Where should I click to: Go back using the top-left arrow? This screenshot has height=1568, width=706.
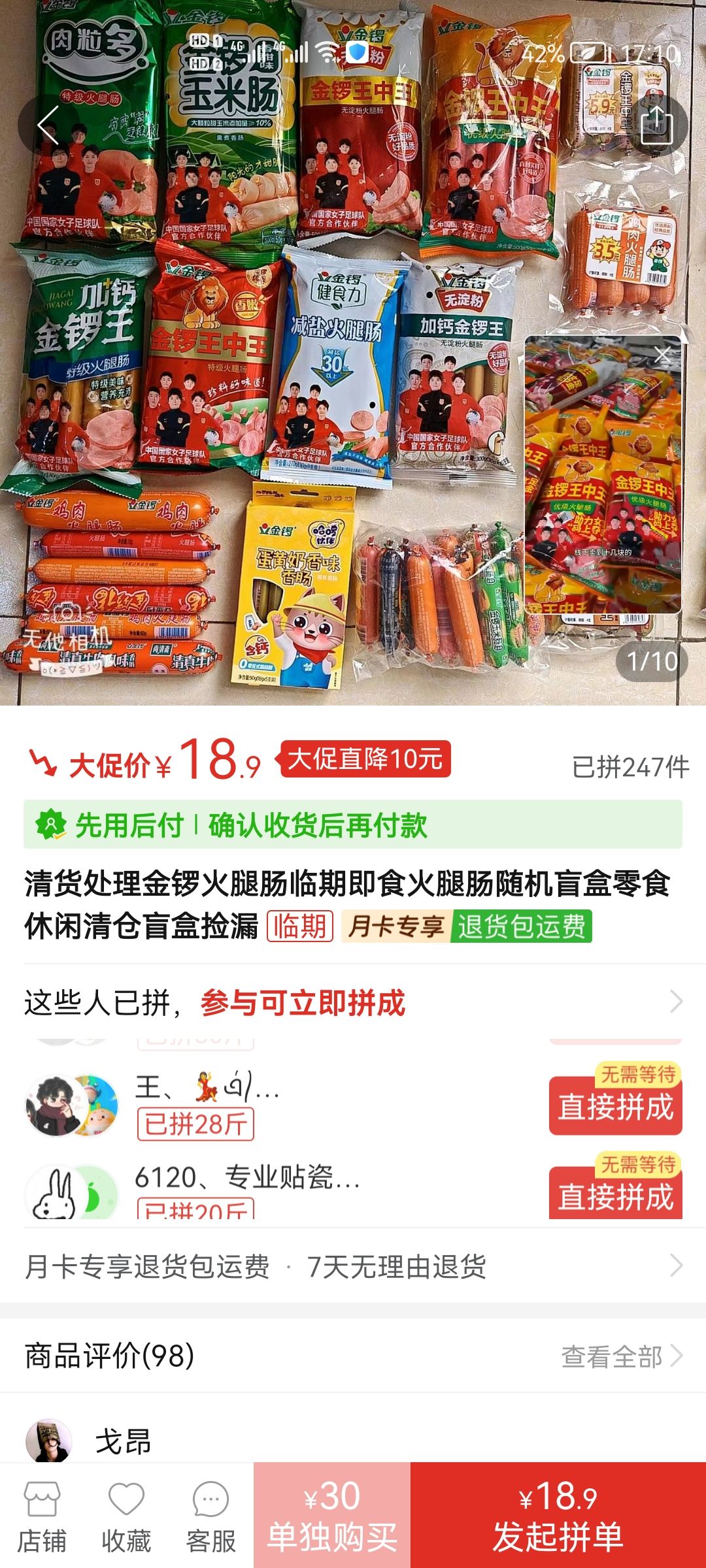49,125
